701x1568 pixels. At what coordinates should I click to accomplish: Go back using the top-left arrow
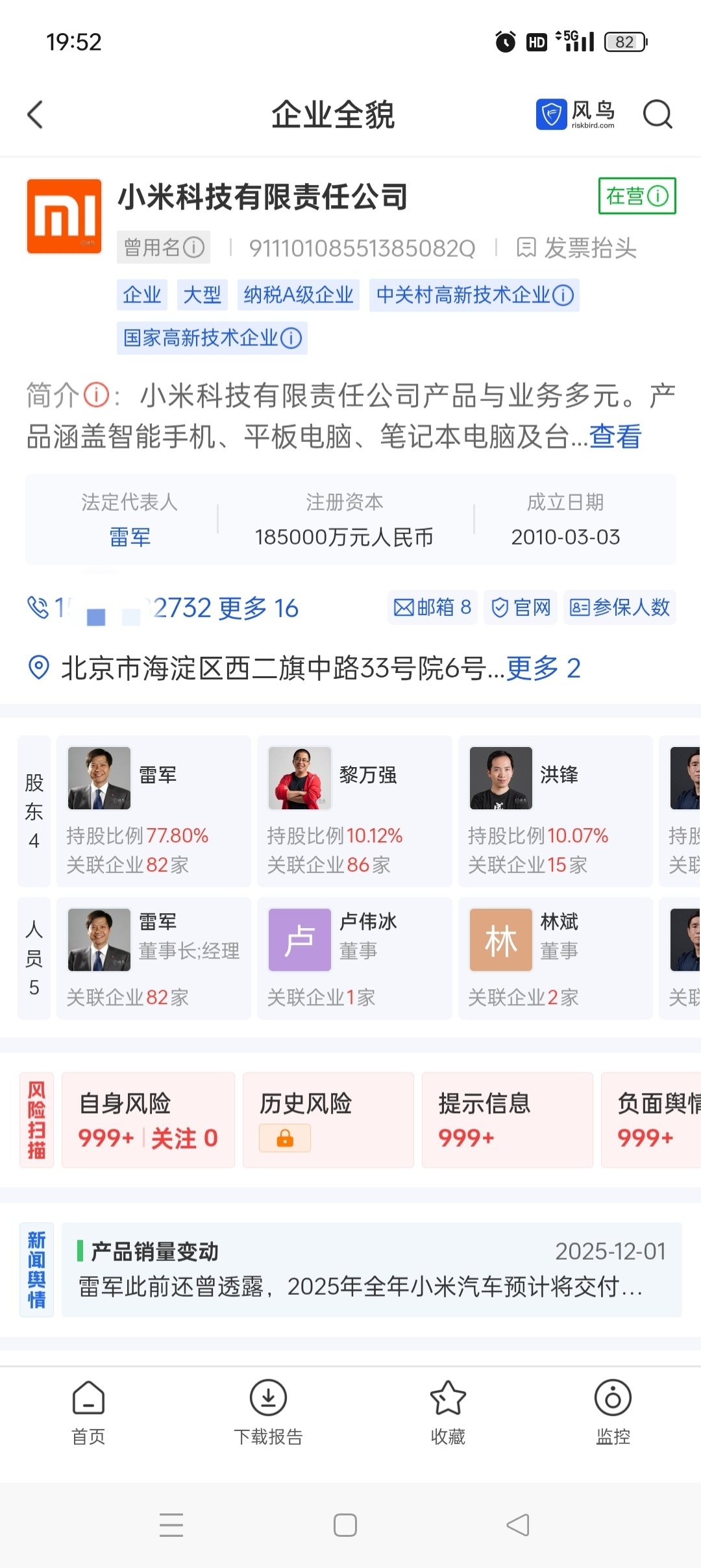[36, 115]
